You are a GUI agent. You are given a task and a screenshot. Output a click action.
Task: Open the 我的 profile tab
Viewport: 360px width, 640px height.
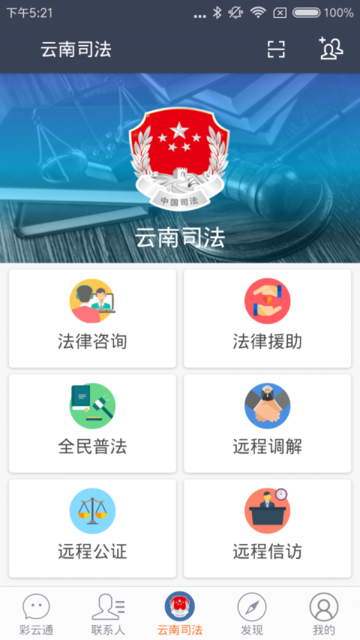tap(324, 614)
